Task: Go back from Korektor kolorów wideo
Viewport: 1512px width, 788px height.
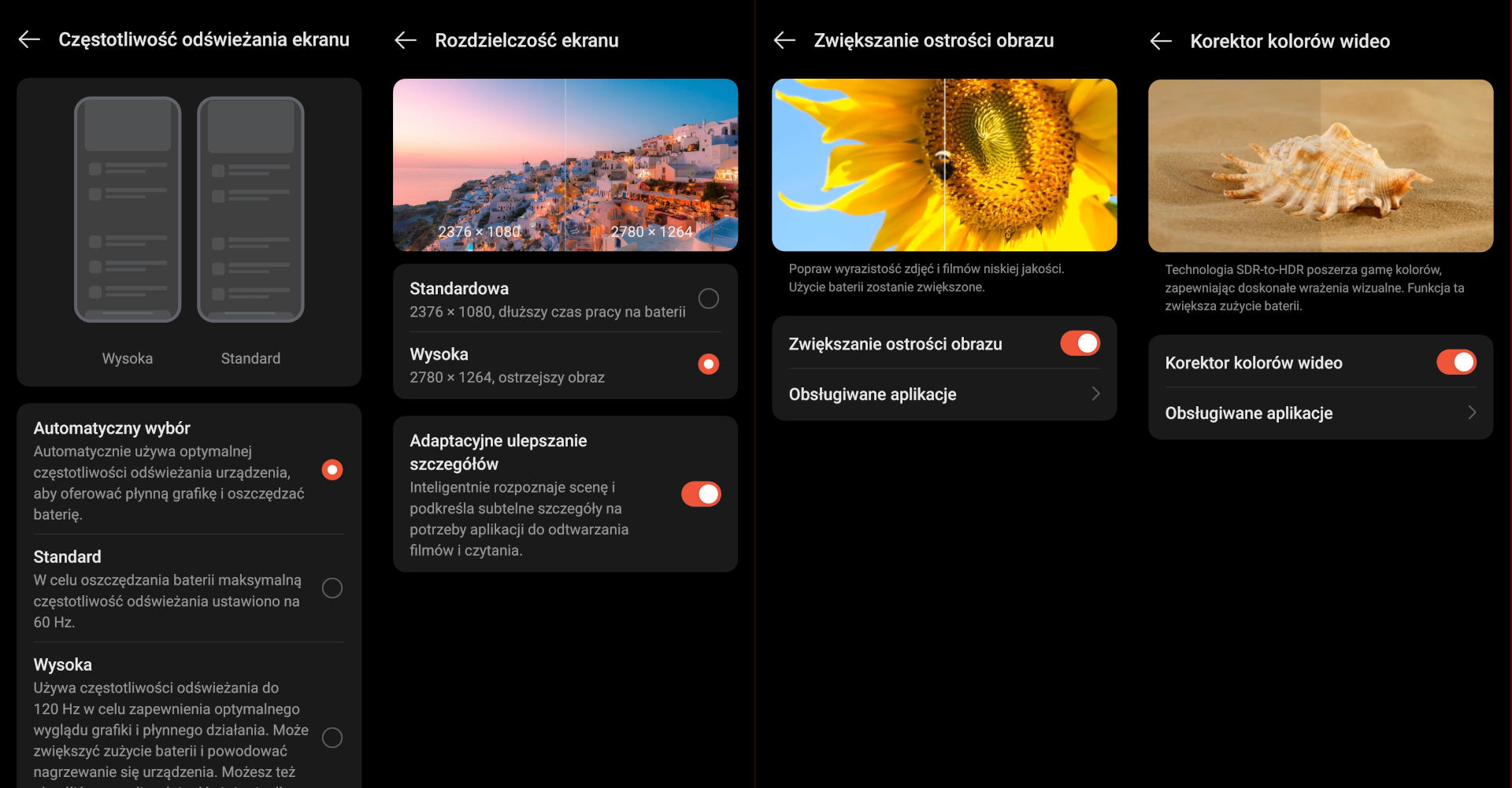Action: (x=1161, y=41)
